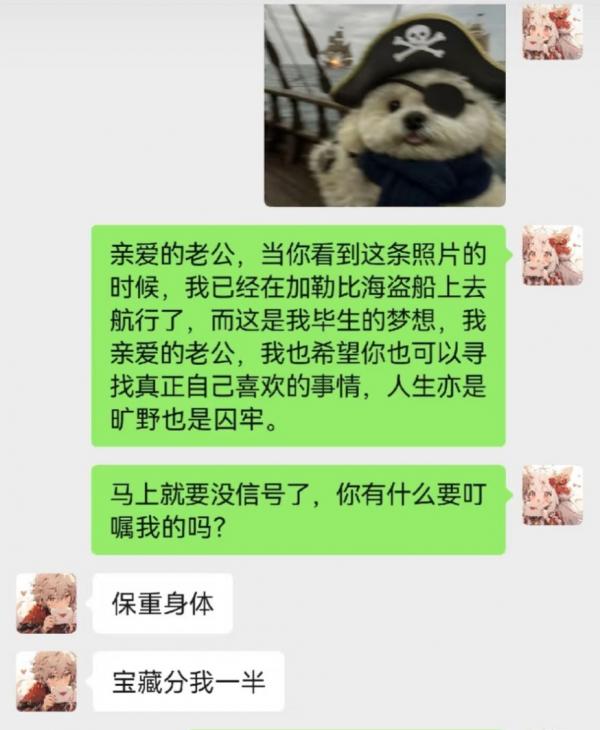View profile of avatar beside 宝藏分我一半
600x730 pixels.
[x=46, y=681]
